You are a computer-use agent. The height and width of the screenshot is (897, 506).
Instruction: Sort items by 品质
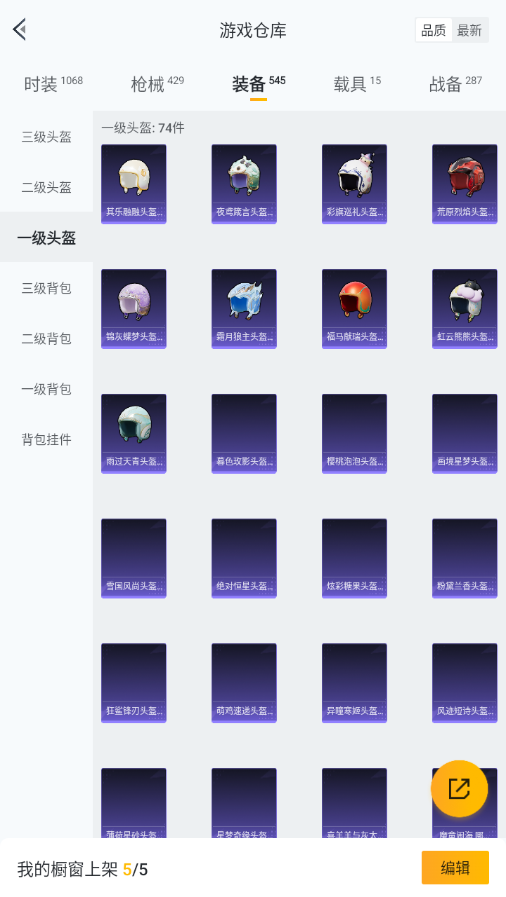(x=433, y=30)
